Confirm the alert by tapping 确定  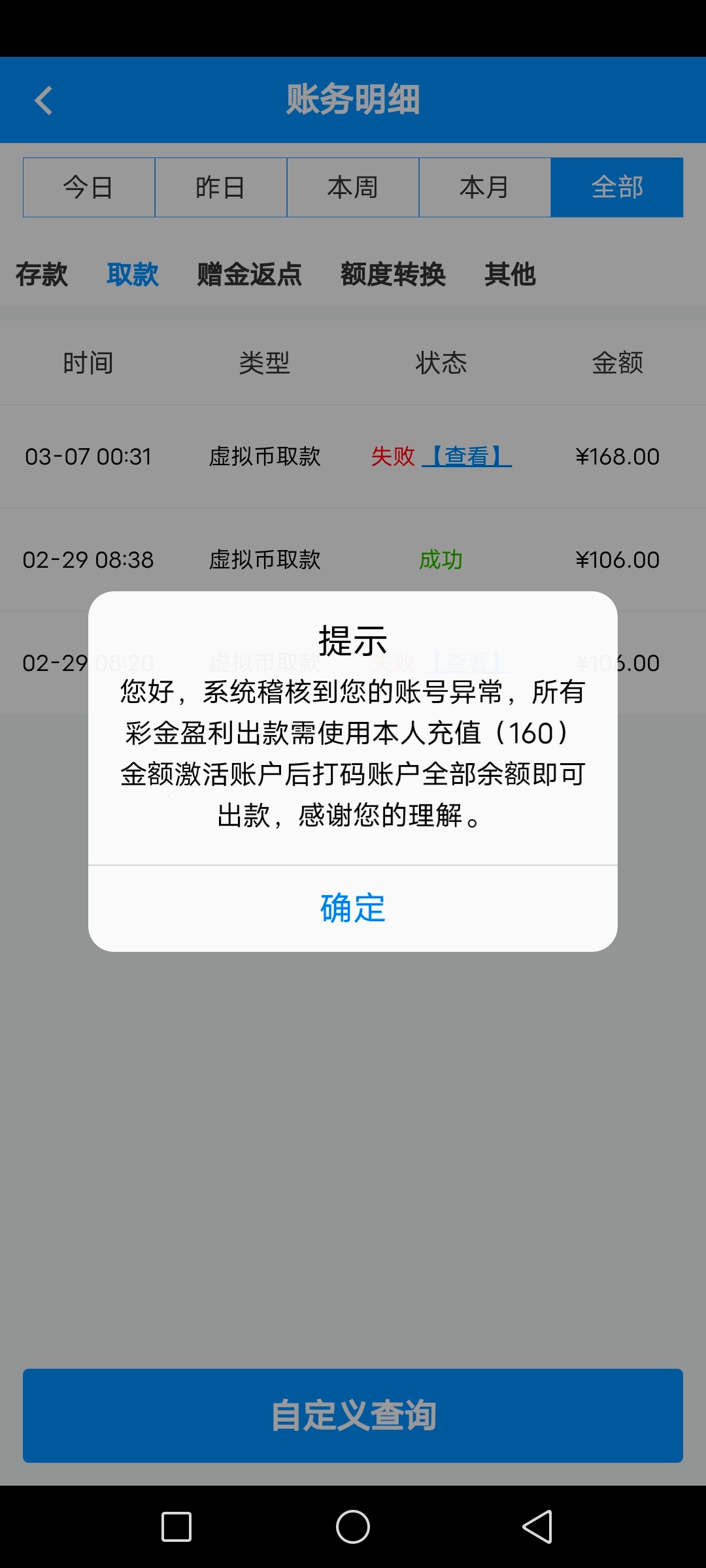[x=353, y=908]
